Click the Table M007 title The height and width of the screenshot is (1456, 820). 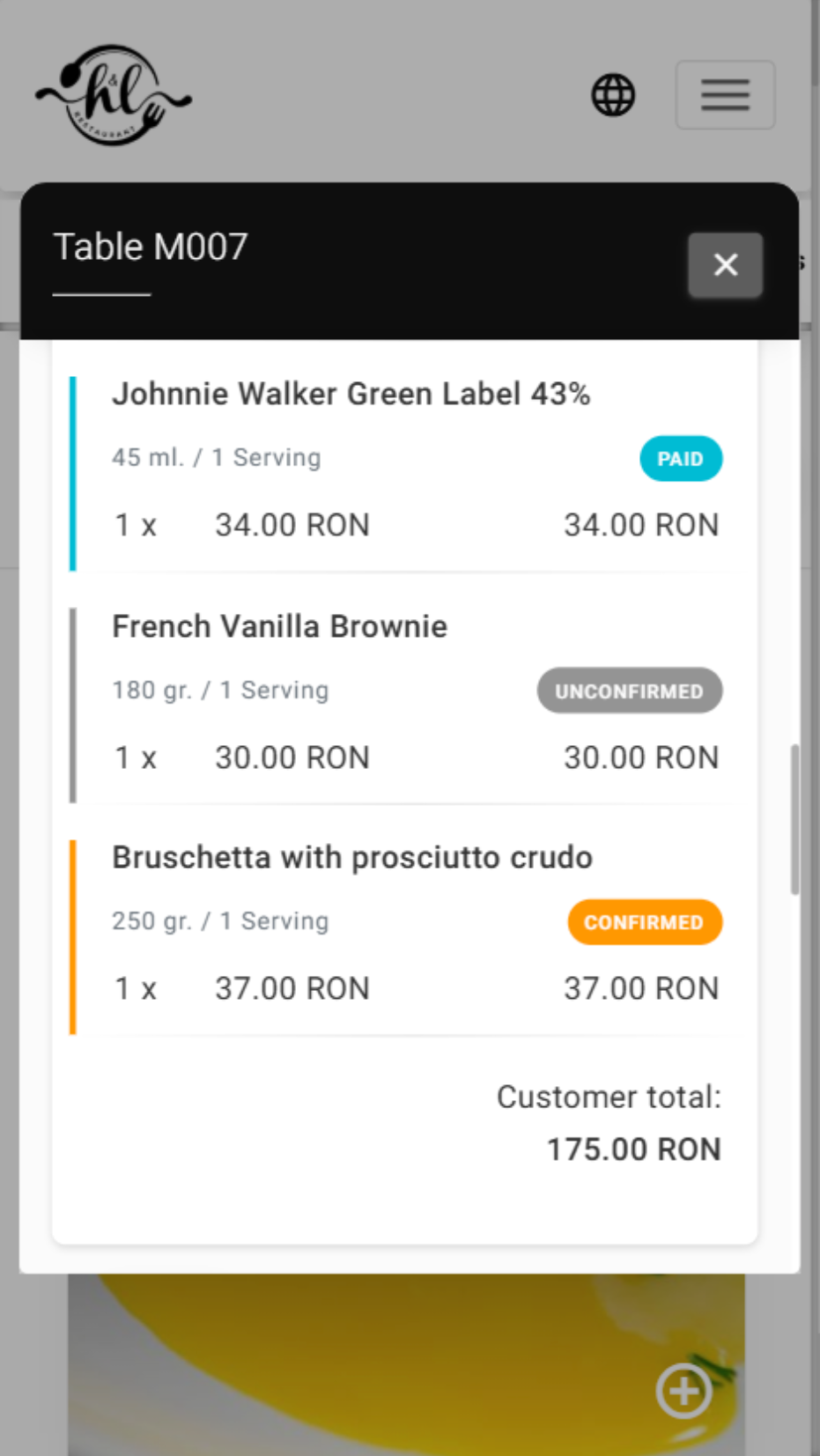coord(152,248)
